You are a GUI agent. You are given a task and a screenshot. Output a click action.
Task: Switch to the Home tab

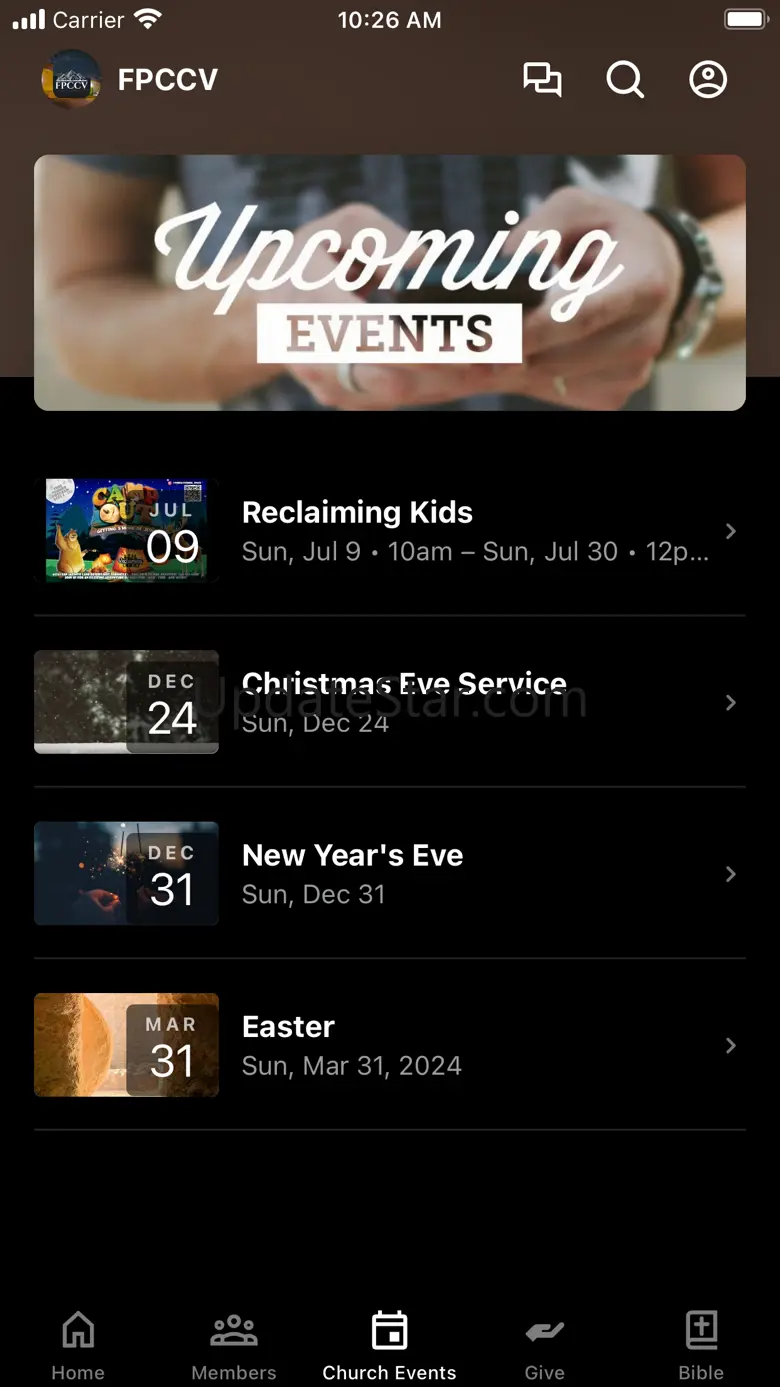click(78, 1346)
